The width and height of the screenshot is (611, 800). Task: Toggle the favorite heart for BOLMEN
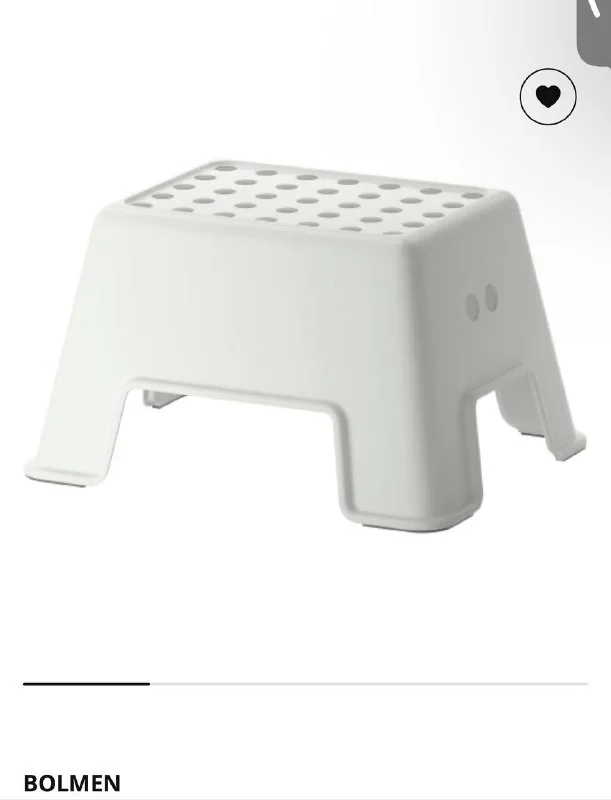point(548,96)
